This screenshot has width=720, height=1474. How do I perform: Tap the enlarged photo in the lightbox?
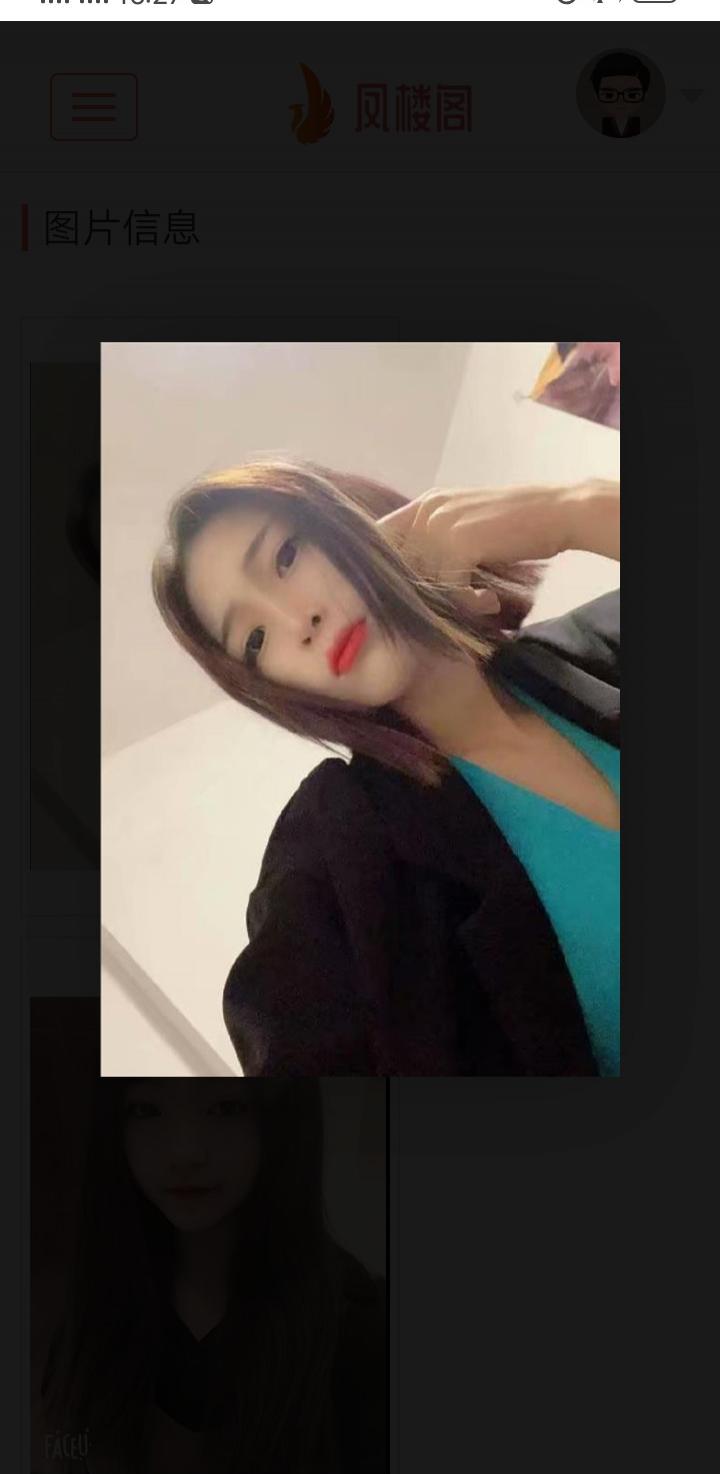click(x=360, y=709)
